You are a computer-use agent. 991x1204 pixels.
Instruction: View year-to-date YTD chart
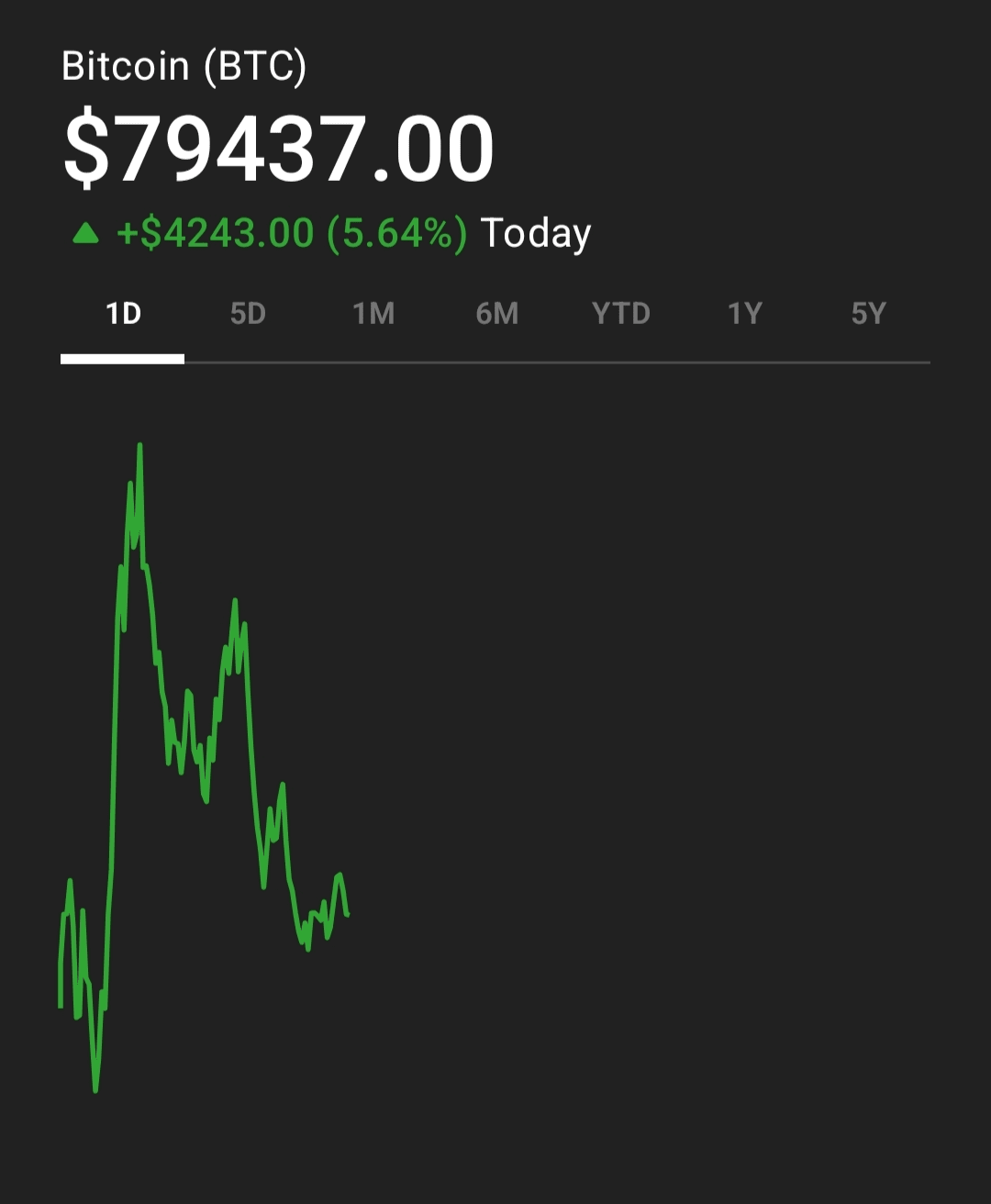pyautogui.click(x=621, y=315)
